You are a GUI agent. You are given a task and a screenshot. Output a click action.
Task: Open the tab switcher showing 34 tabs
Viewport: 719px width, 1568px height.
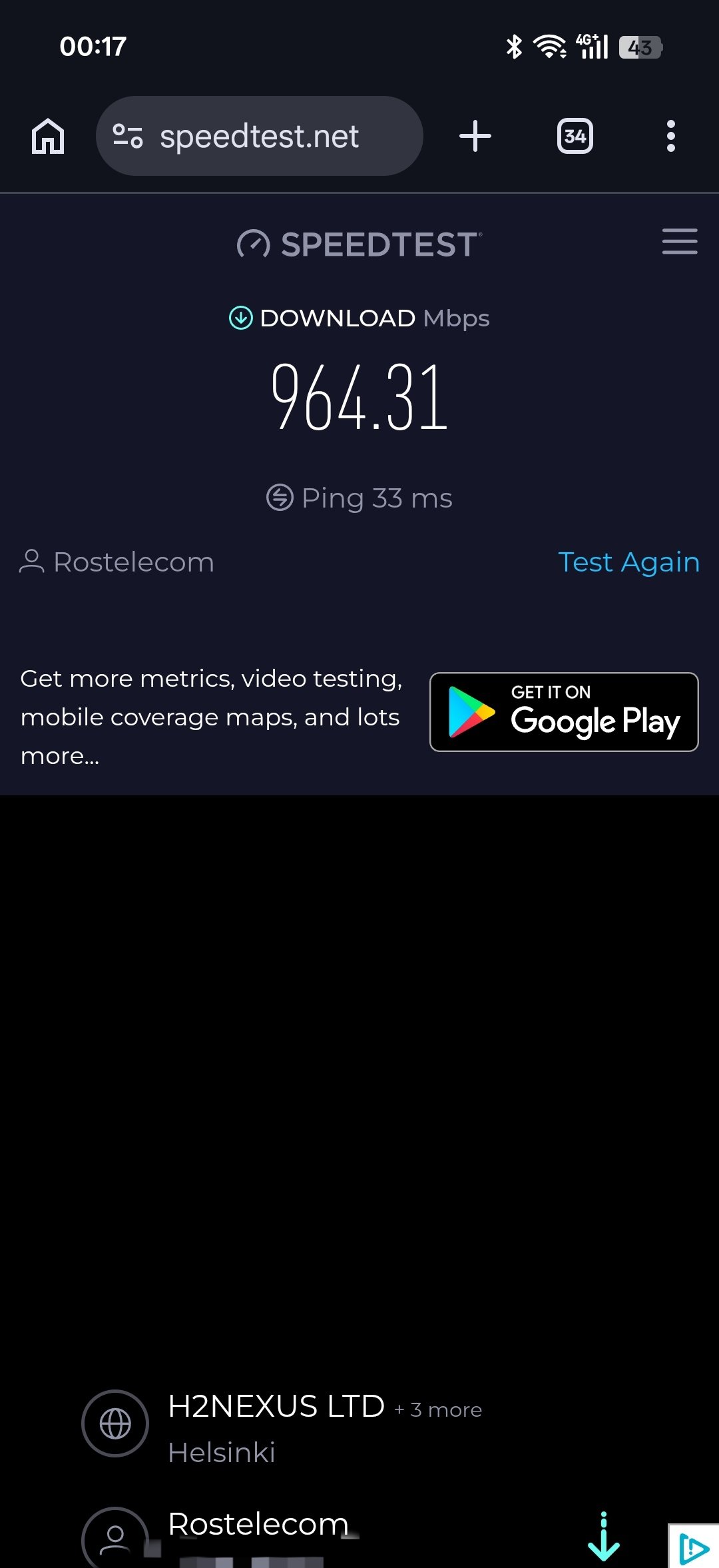click(575, 137)
